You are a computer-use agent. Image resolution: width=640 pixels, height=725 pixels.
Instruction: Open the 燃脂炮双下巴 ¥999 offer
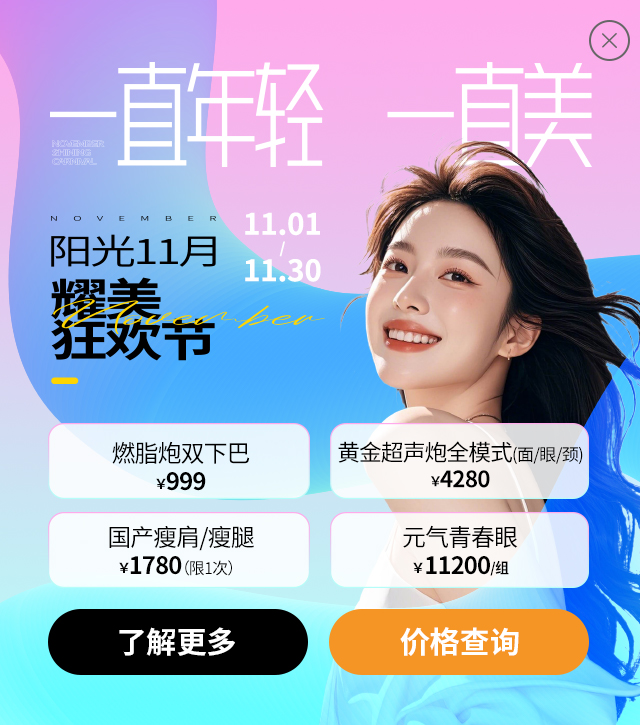[179, 462]
